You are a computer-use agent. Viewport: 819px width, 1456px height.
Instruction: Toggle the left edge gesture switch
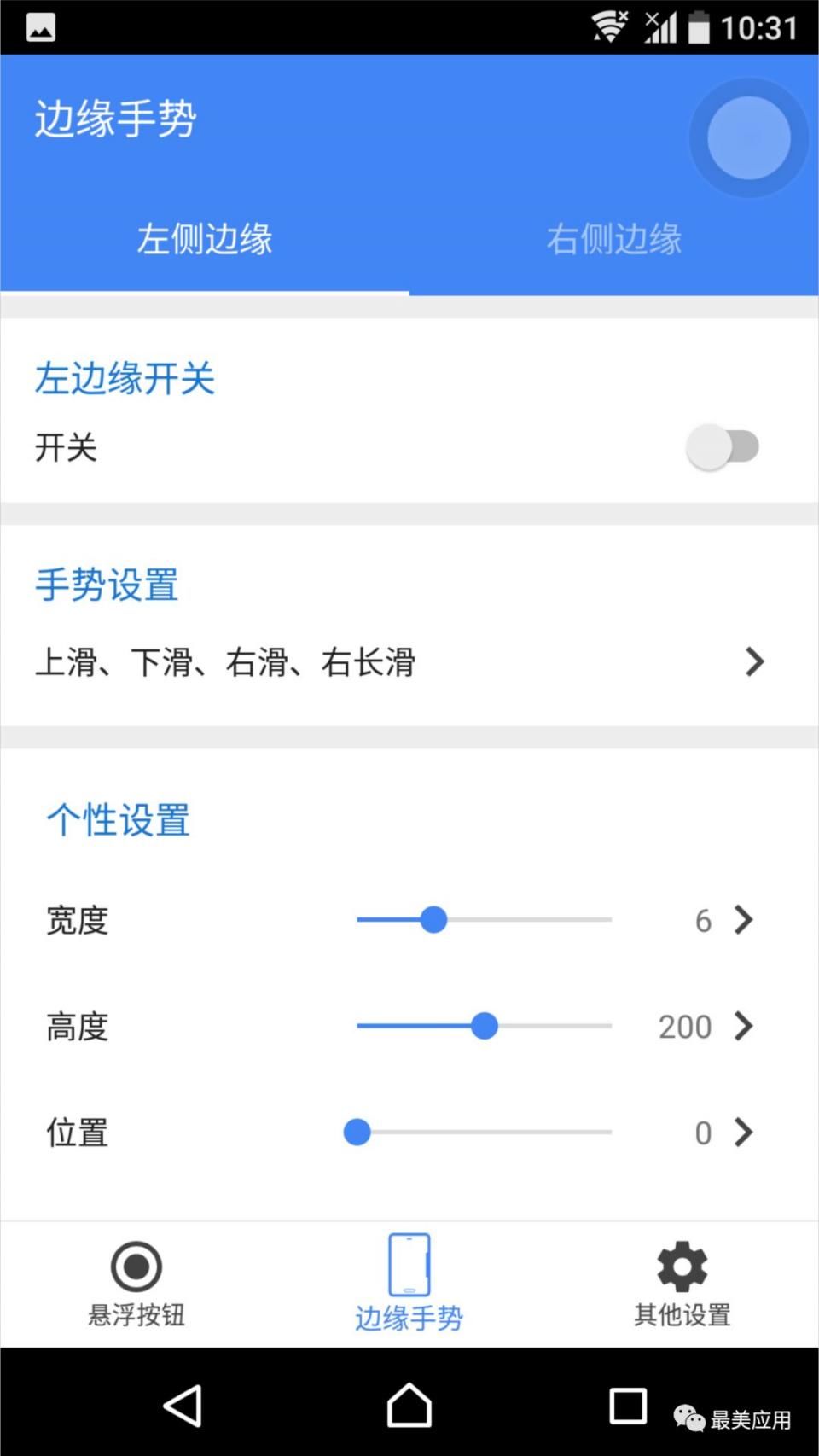(722, 446)
